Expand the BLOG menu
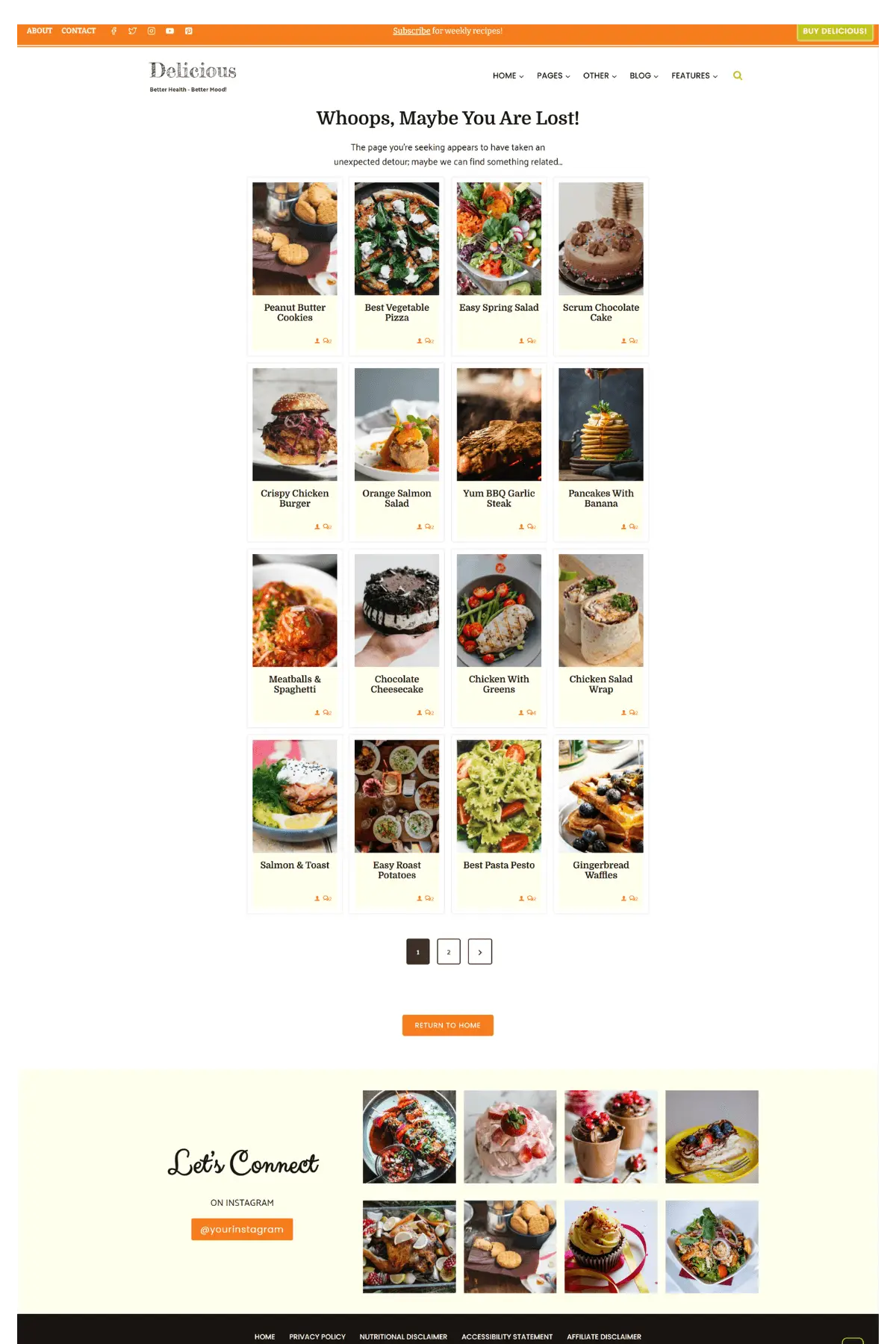 [x=644, y=75]
